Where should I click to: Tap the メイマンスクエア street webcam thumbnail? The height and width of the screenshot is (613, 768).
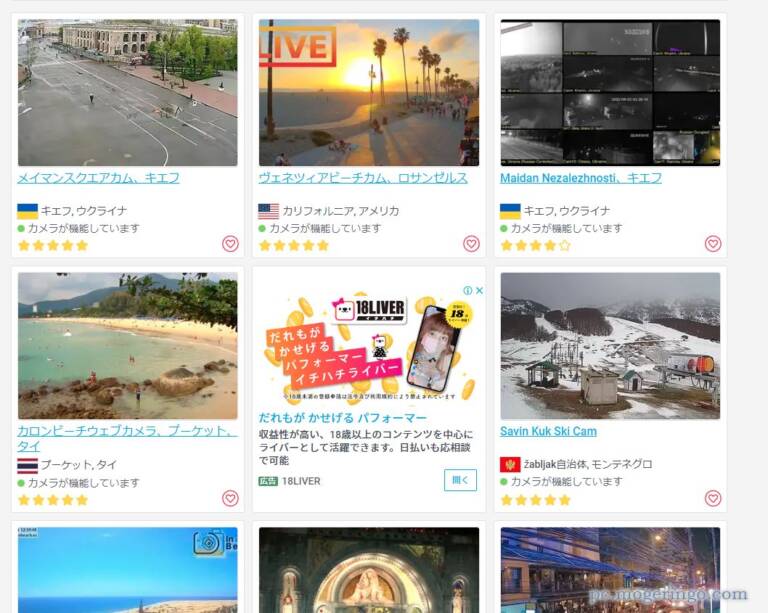tap(128, 93)
